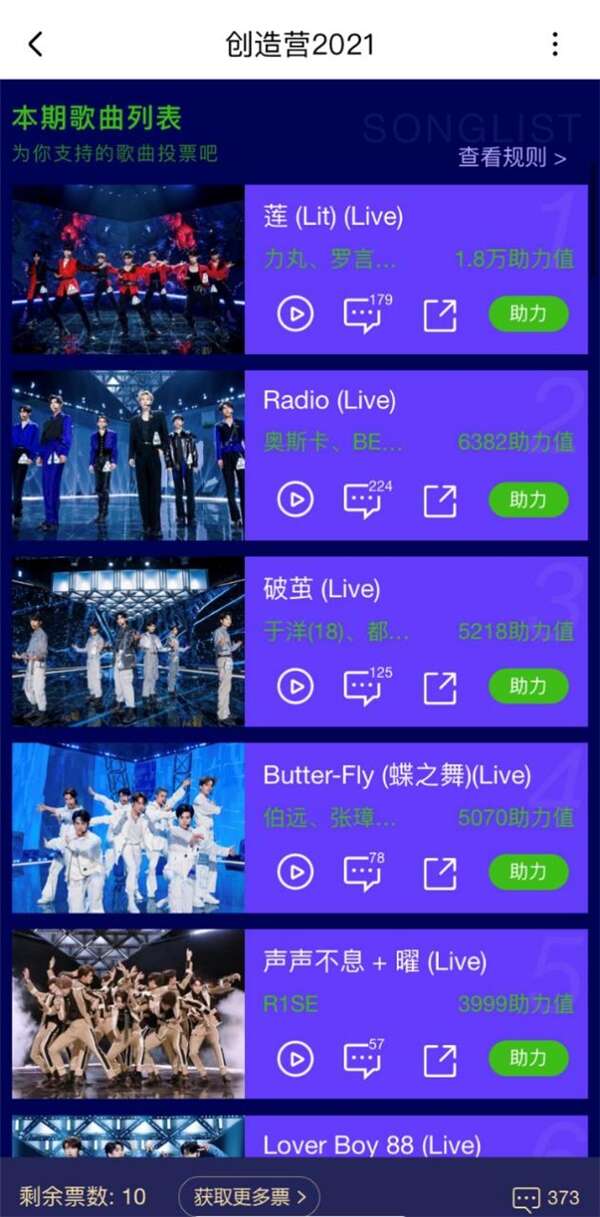Vote 助力 for 声声不息 + 曜 (Live)
The image size is (600, 1217).
528,1058
